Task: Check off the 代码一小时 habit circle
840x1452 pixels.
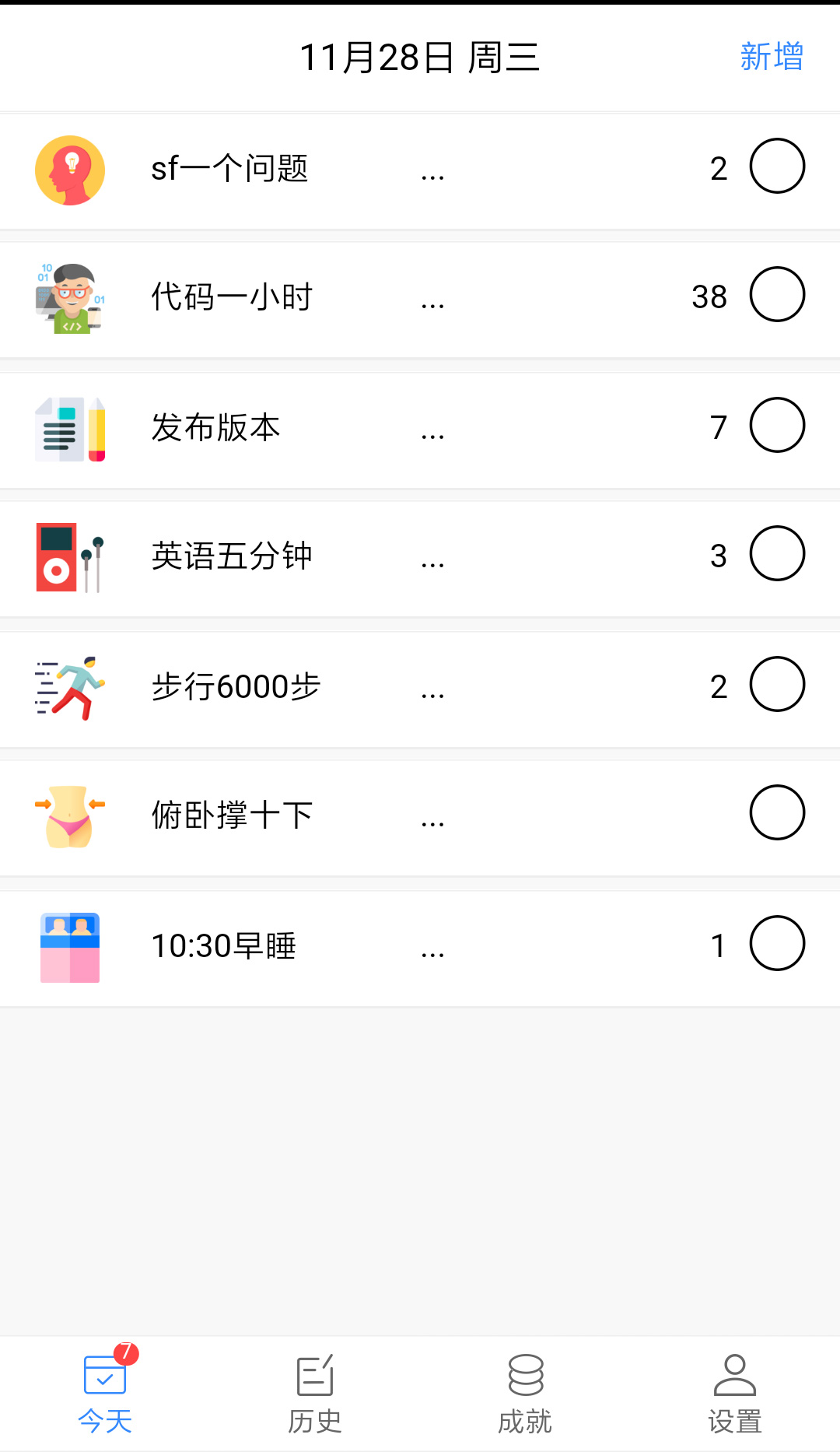Action: pos(777,294)
